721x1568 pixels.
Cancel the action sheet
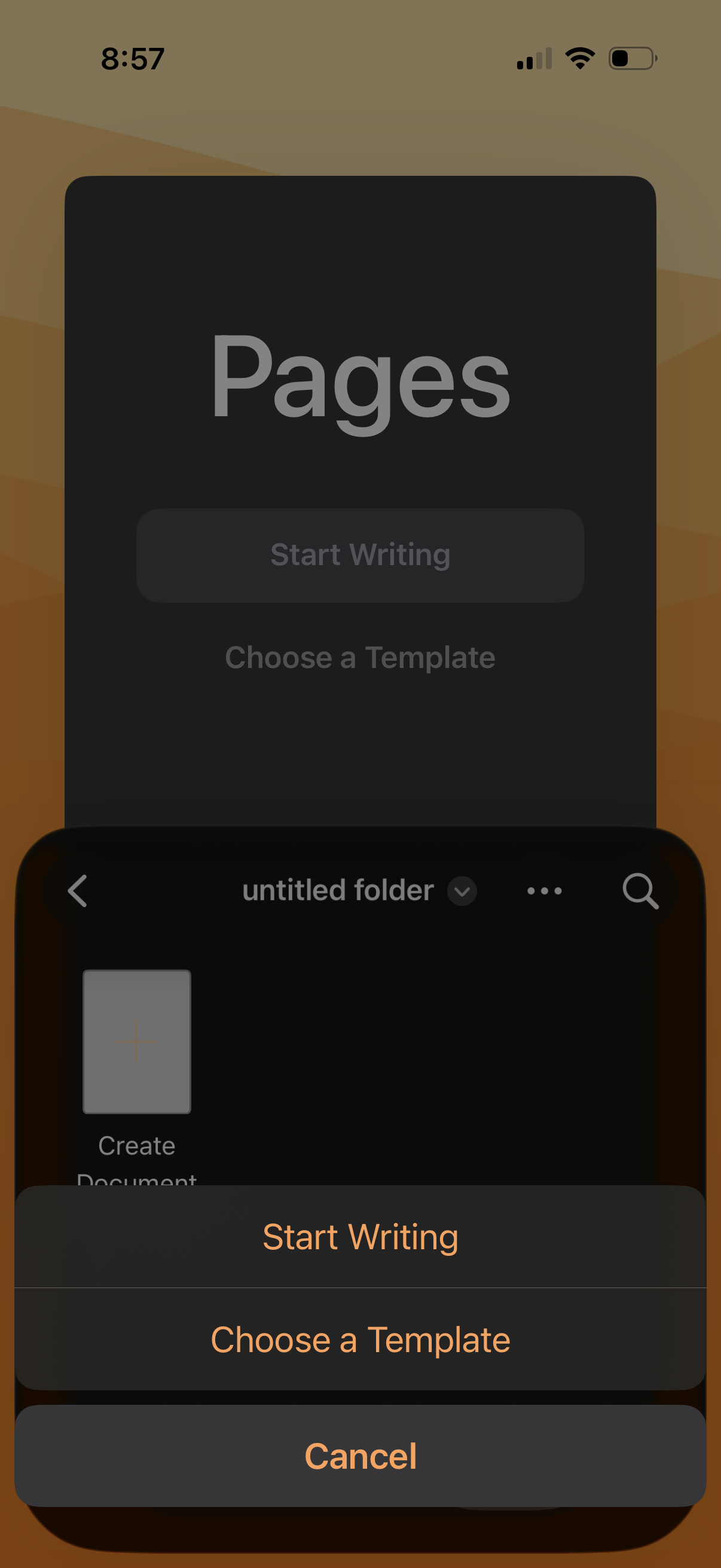[x=360, y=1456]
